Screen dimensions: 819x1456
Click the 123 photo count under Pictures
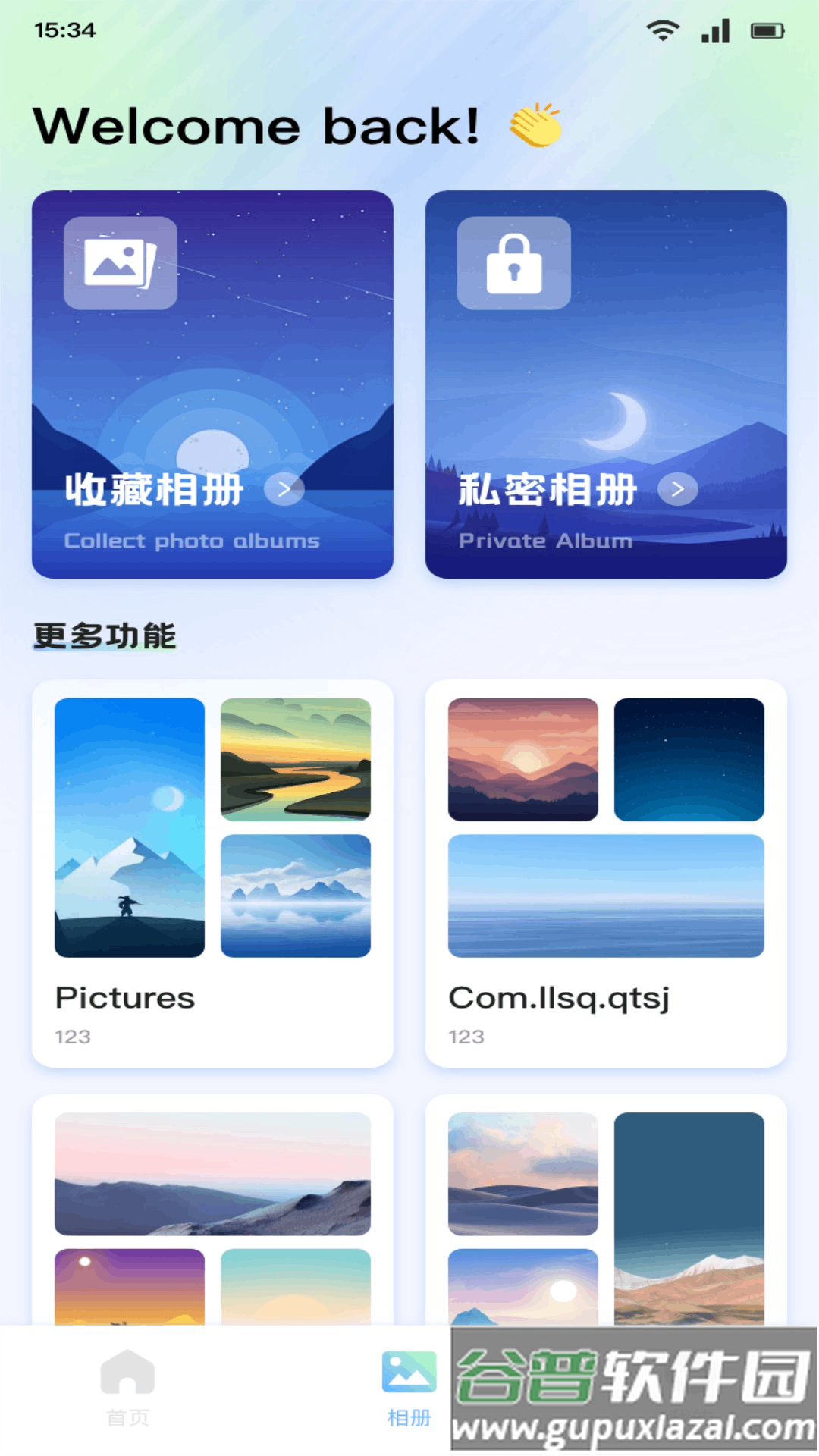74,1036
